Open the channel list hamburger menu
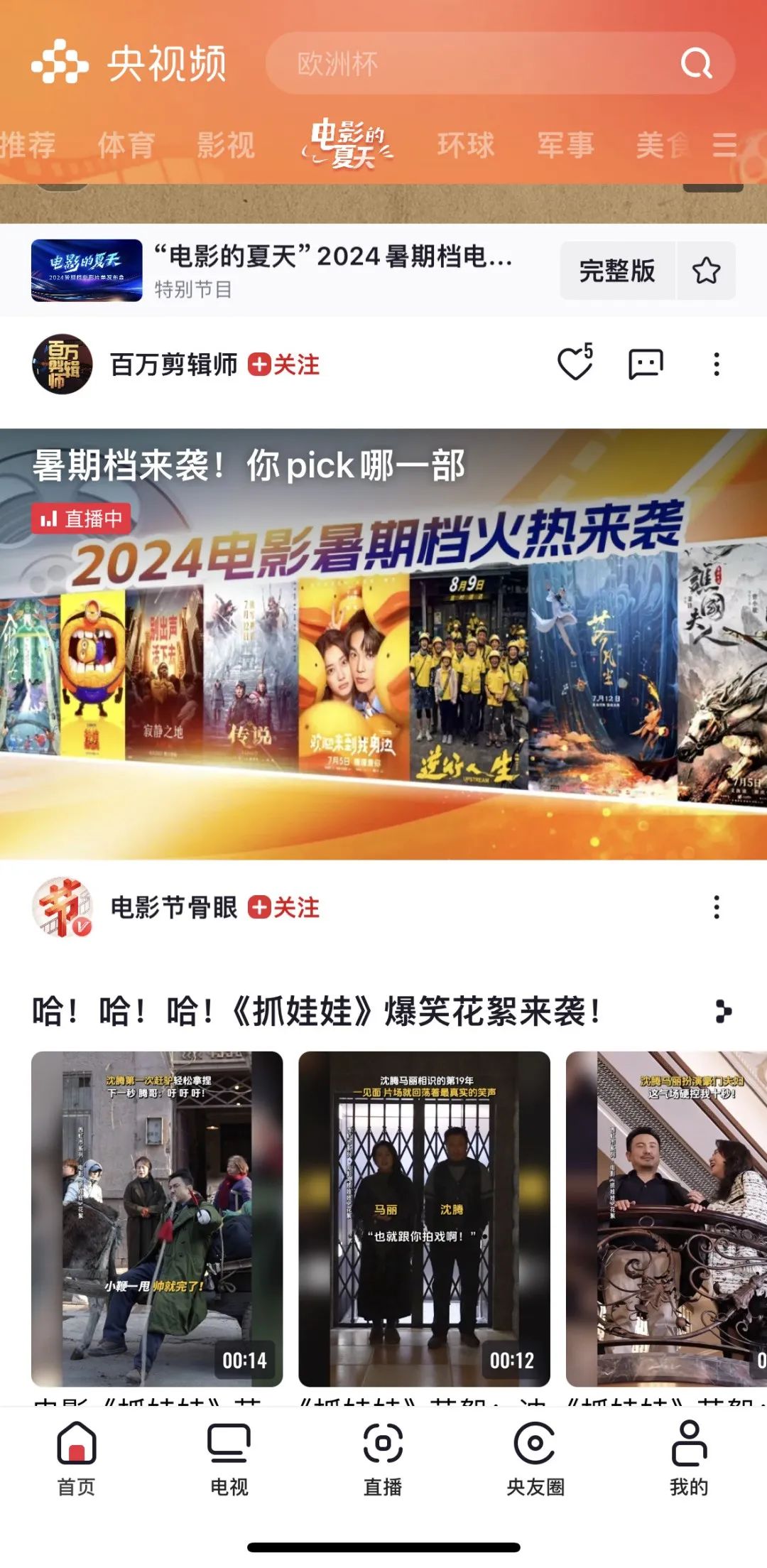Image resolution: width=767 pixels, height=1568 pixels. click(725, 145)
